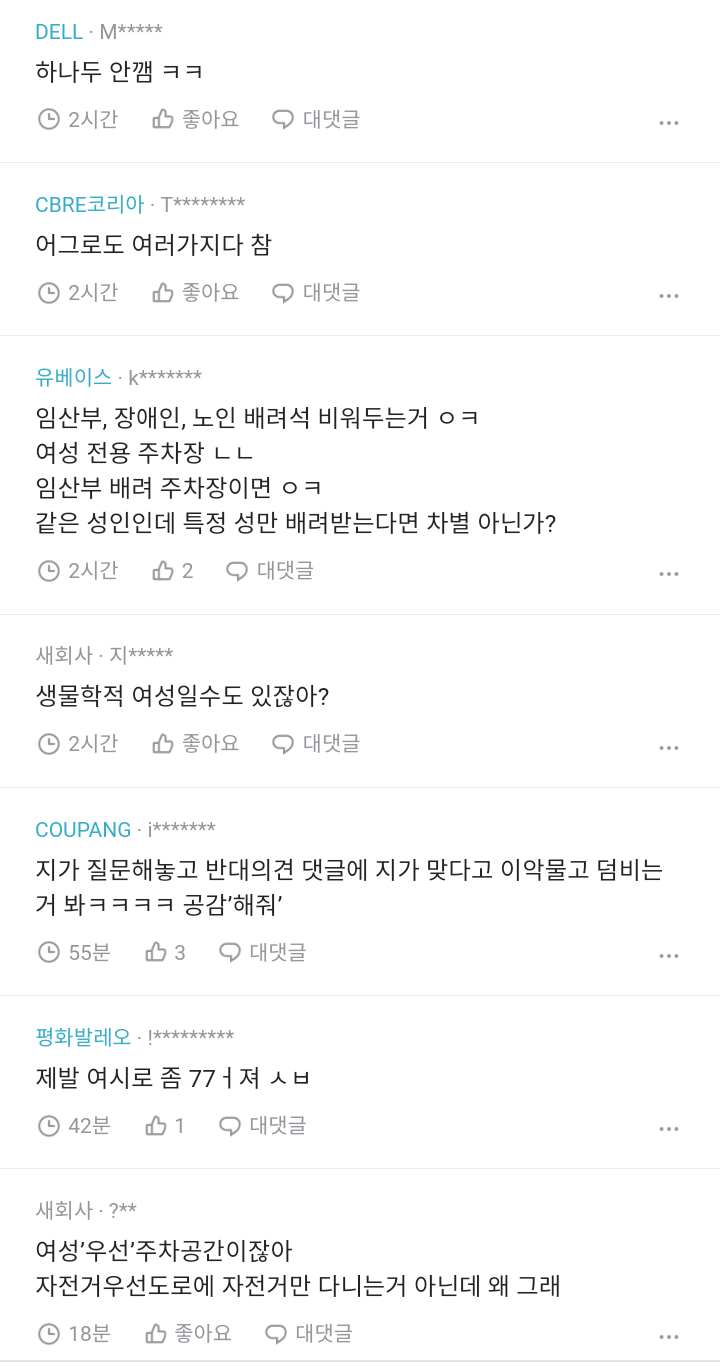Like the 여성'우선'주차공간 comment
Image resolution: width=720 pixels, height=1363 pixels.
[x=188, y=1333]
